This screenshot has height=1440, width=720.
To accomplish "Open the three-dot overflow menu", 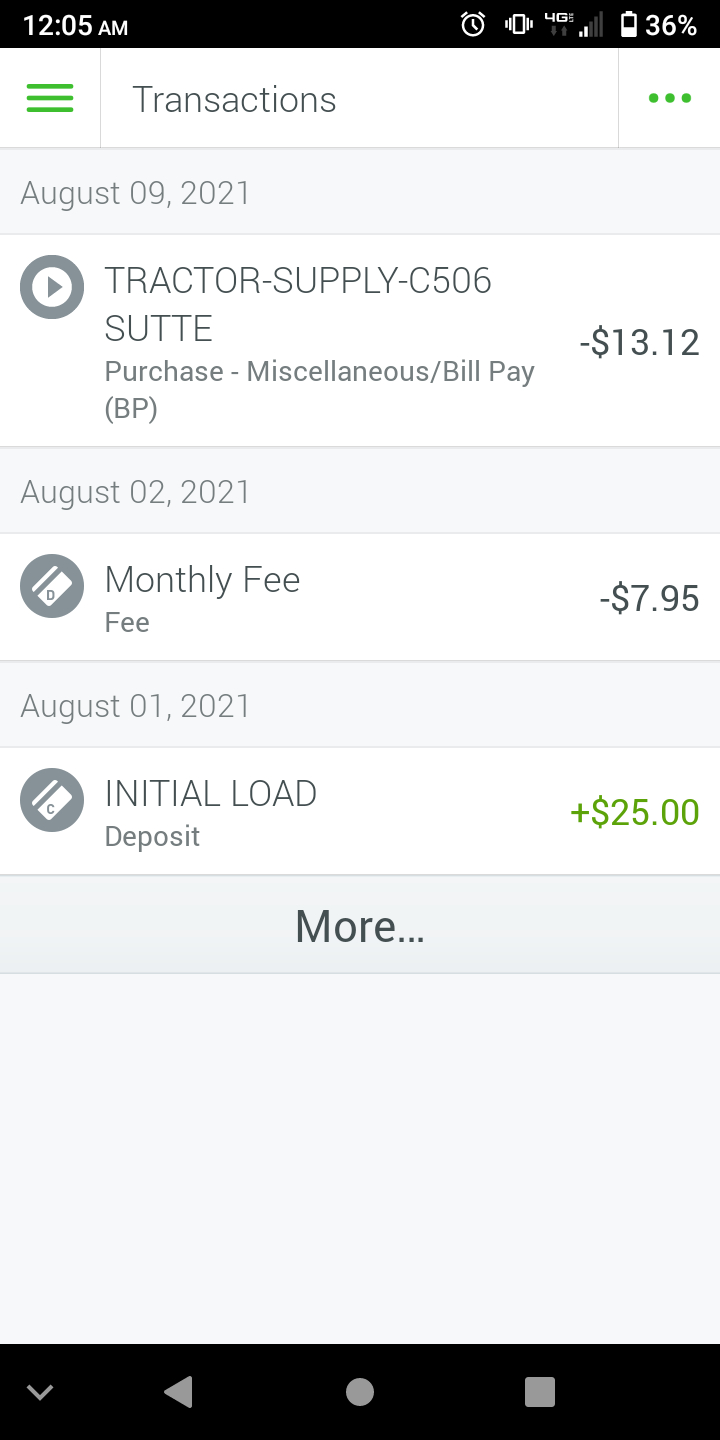I will 669,98.
